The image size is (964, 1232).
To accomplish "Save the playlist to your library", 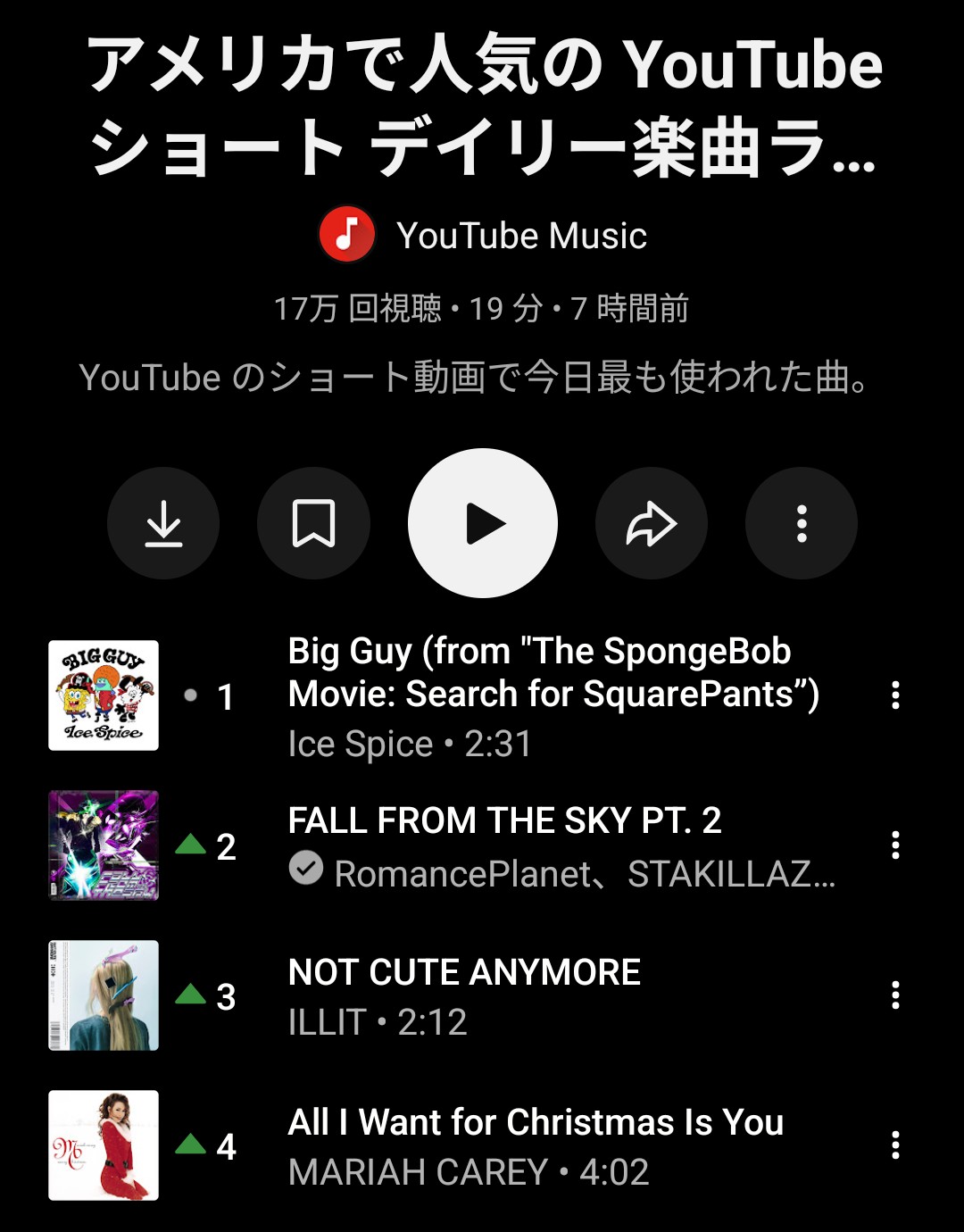I will click(313, 523).
